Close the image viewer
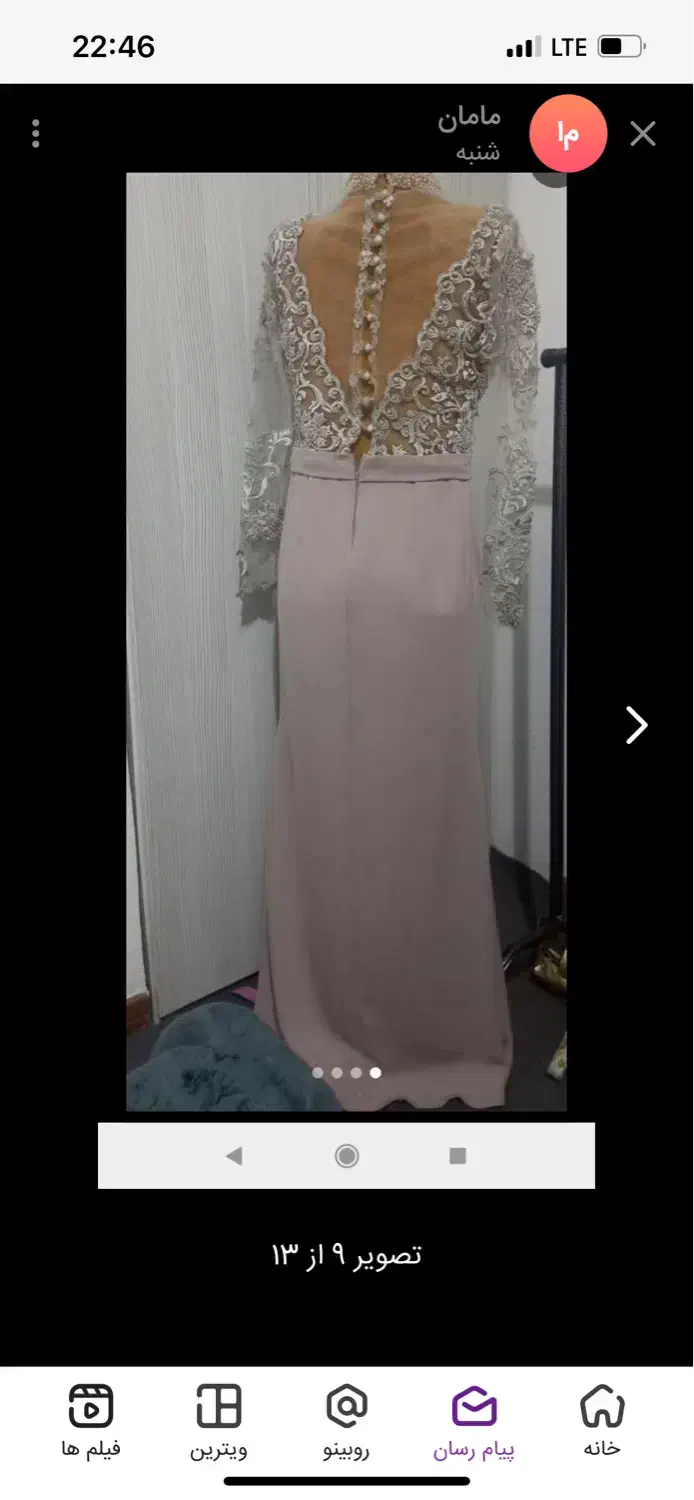This screenshot has width=694, height=1500. pyautogui.click(x=643, y=134)
